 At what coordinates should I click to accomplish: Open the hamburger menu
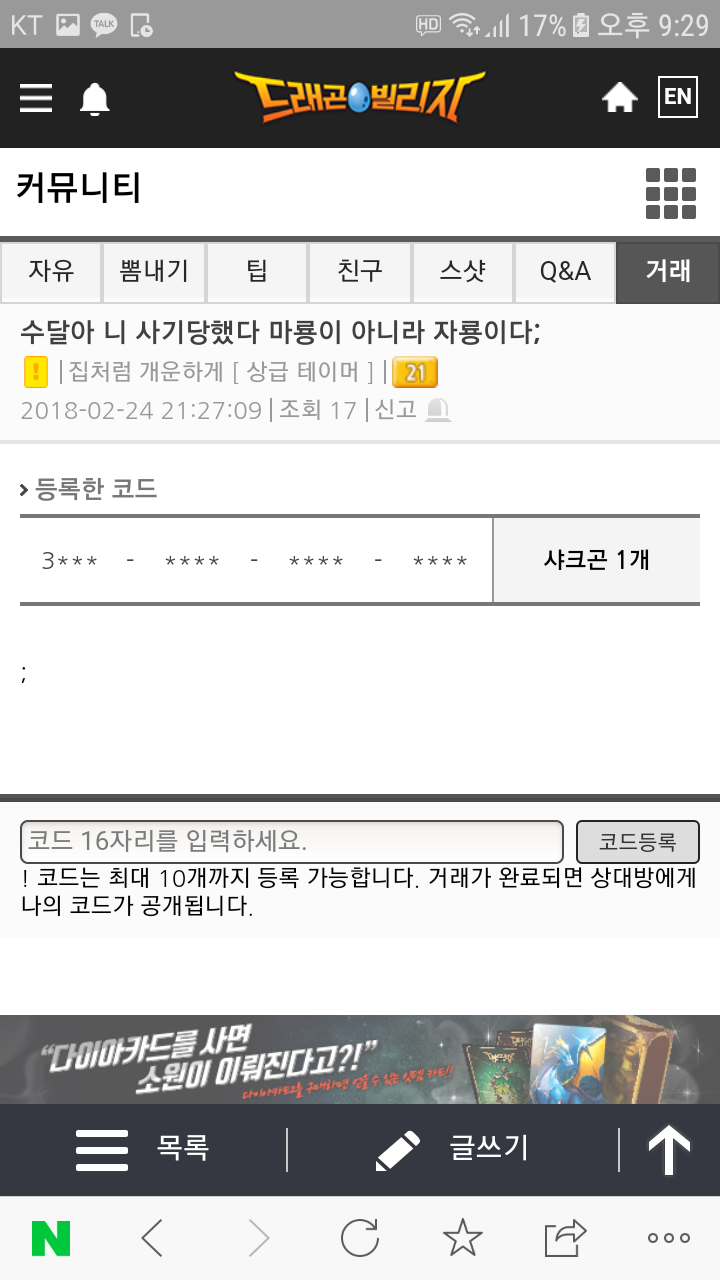point(36,98)
